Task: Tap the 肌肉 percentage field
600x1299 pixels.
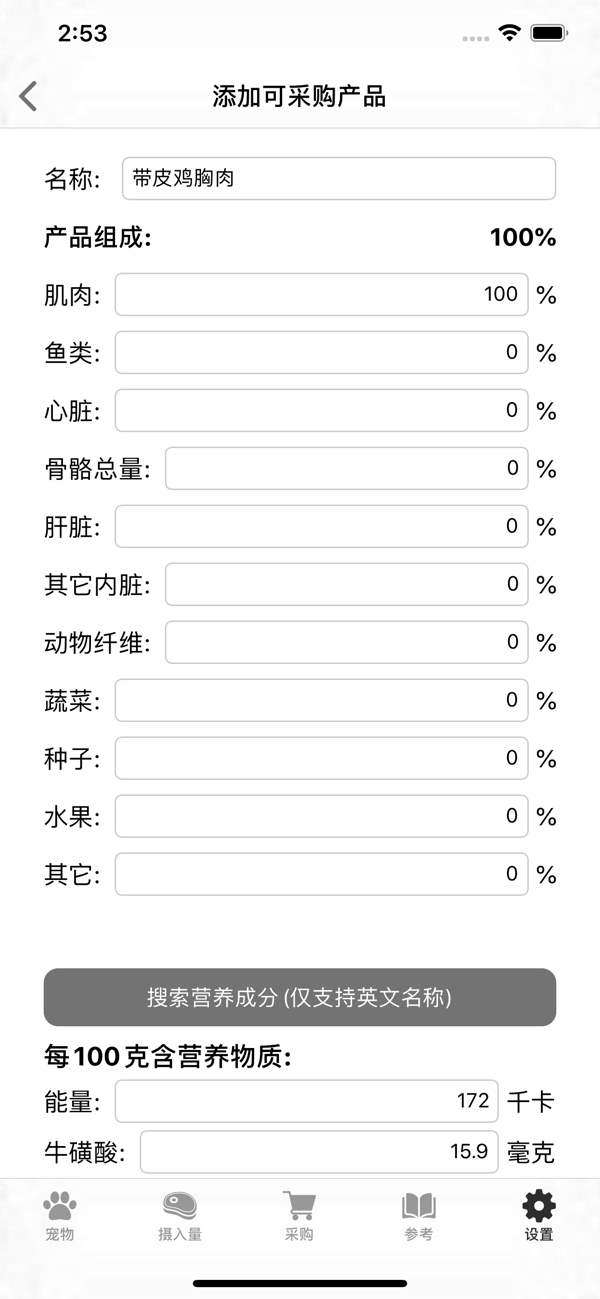Action: click(321, 295)
